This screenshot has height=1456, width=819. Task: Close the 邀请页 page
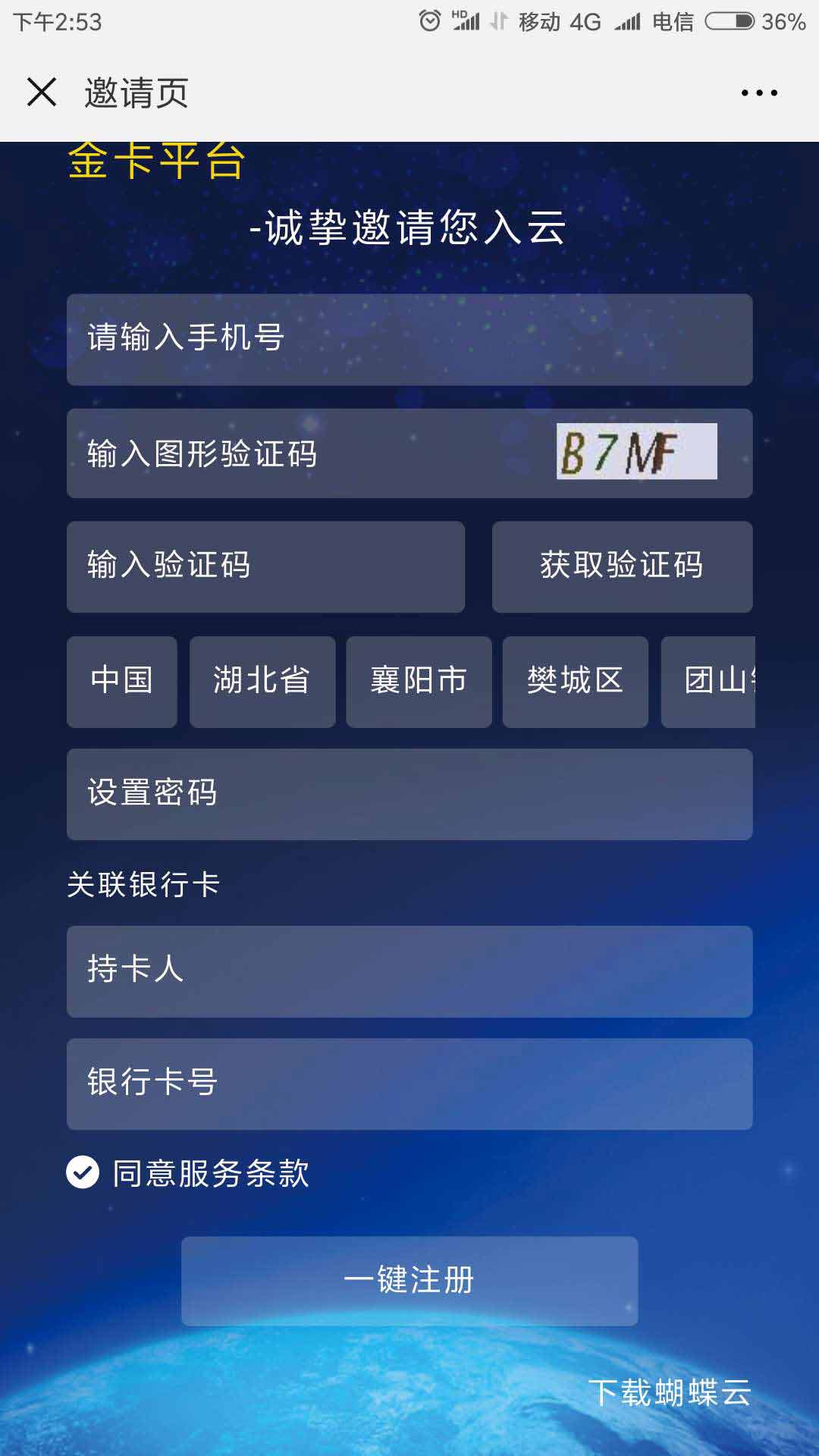42,93
